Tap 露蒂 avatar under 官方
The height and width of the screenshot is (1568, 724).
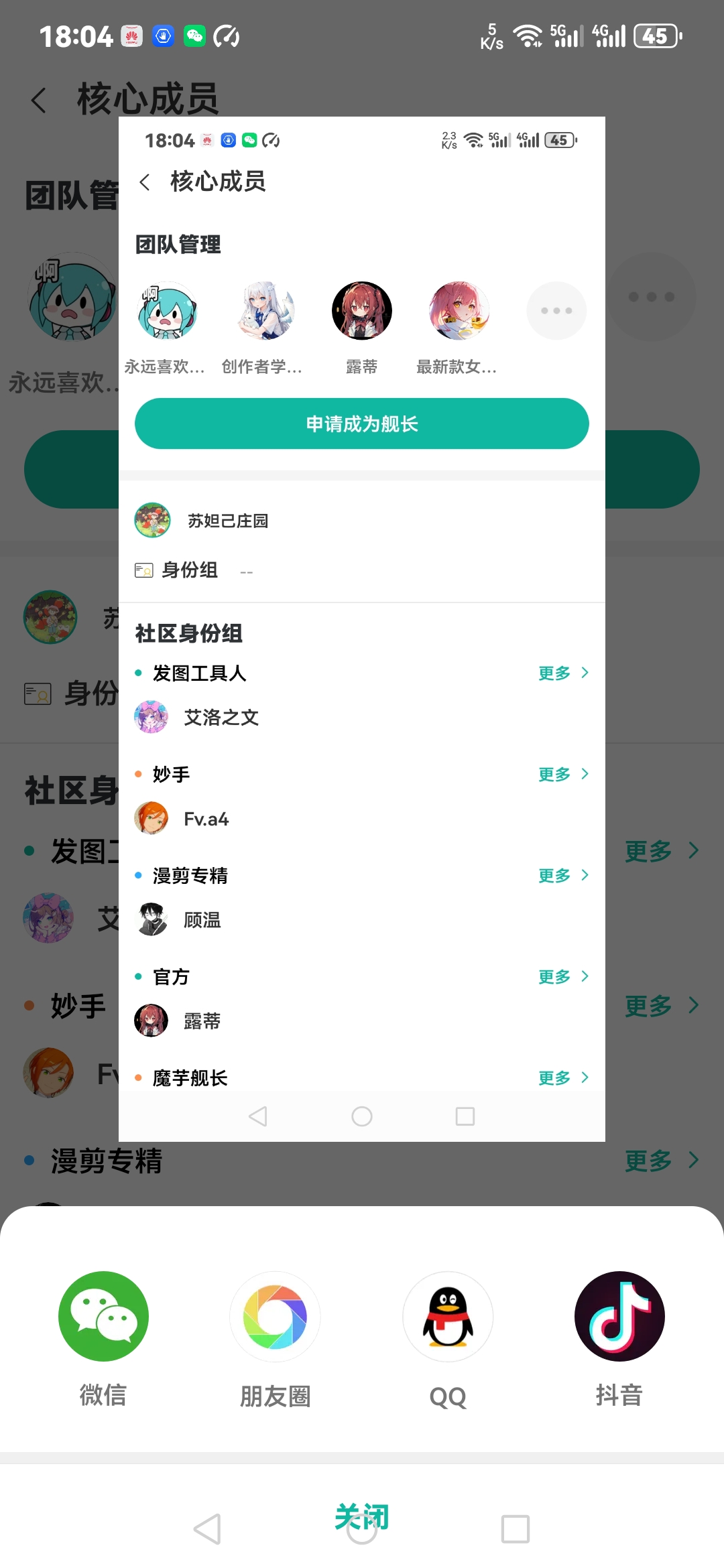[152, 1020]
